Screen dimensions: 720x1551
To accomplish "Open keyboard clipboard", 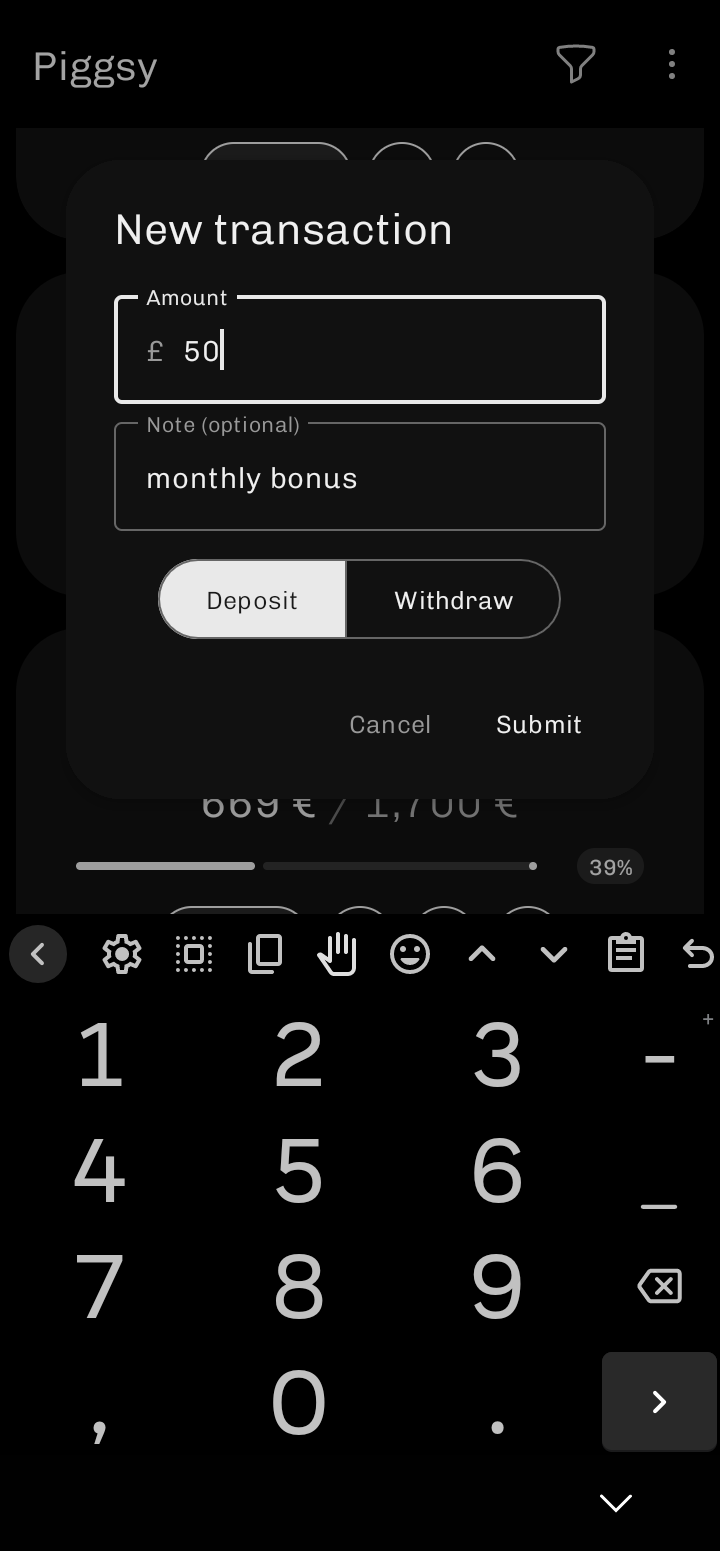I will pos(626,954).
